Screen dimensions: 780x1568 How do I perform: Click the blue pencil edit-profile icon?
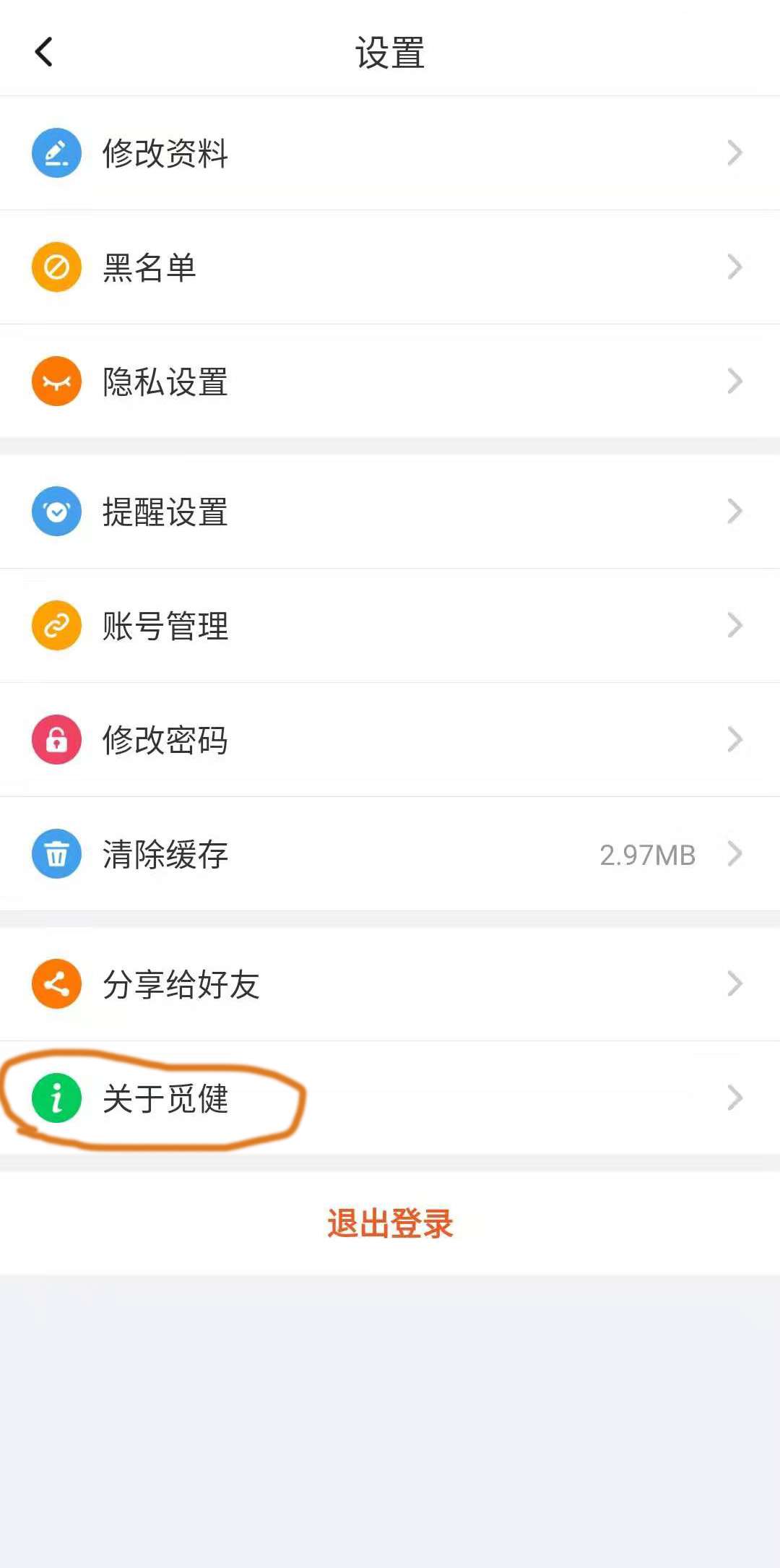(56, 152)
